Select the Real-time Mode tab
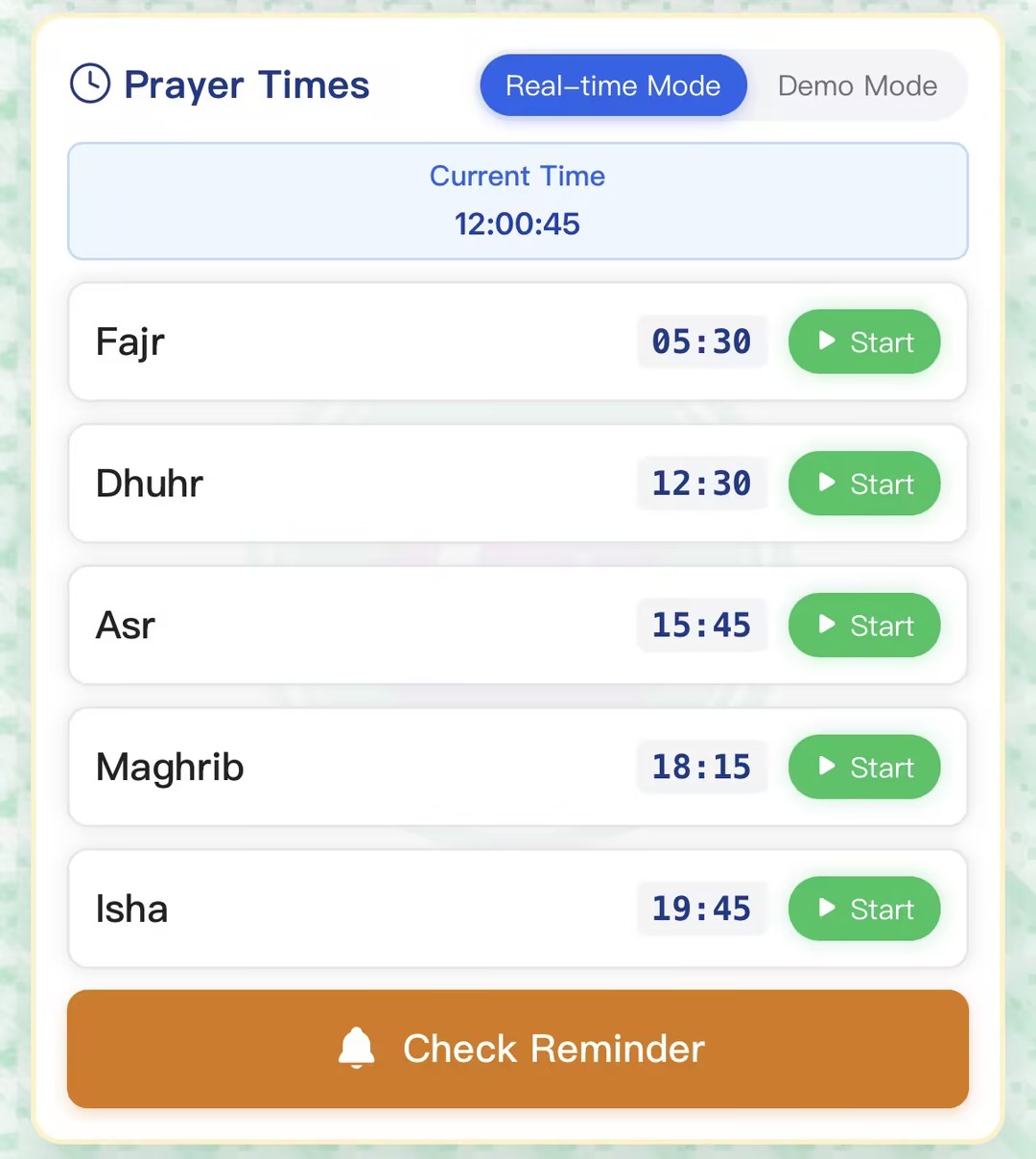1036x1159 pixels. pyautogui.click(x=613, y=85)
